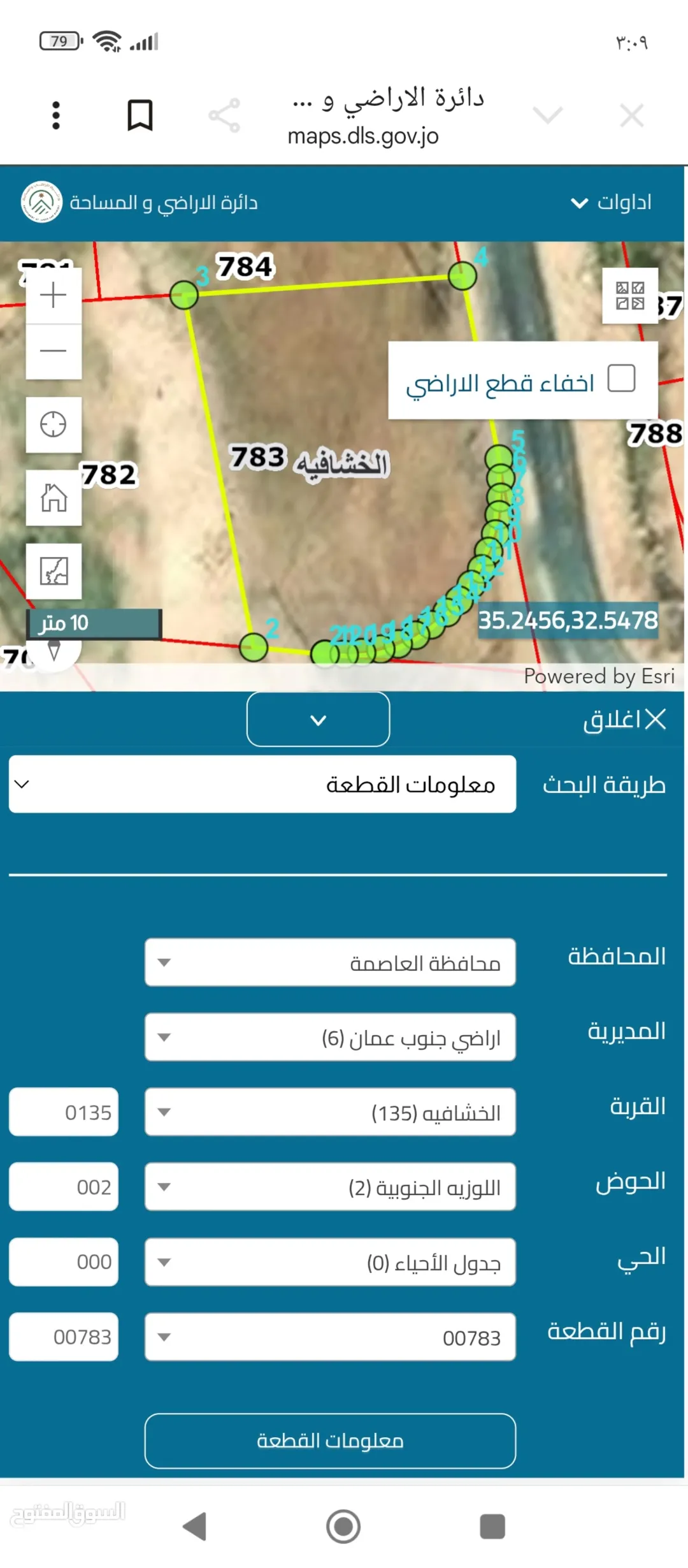Zoom out of the map
Viewport: 688px width, 1568px height.
pyautogui.click(x=54, y=351)
